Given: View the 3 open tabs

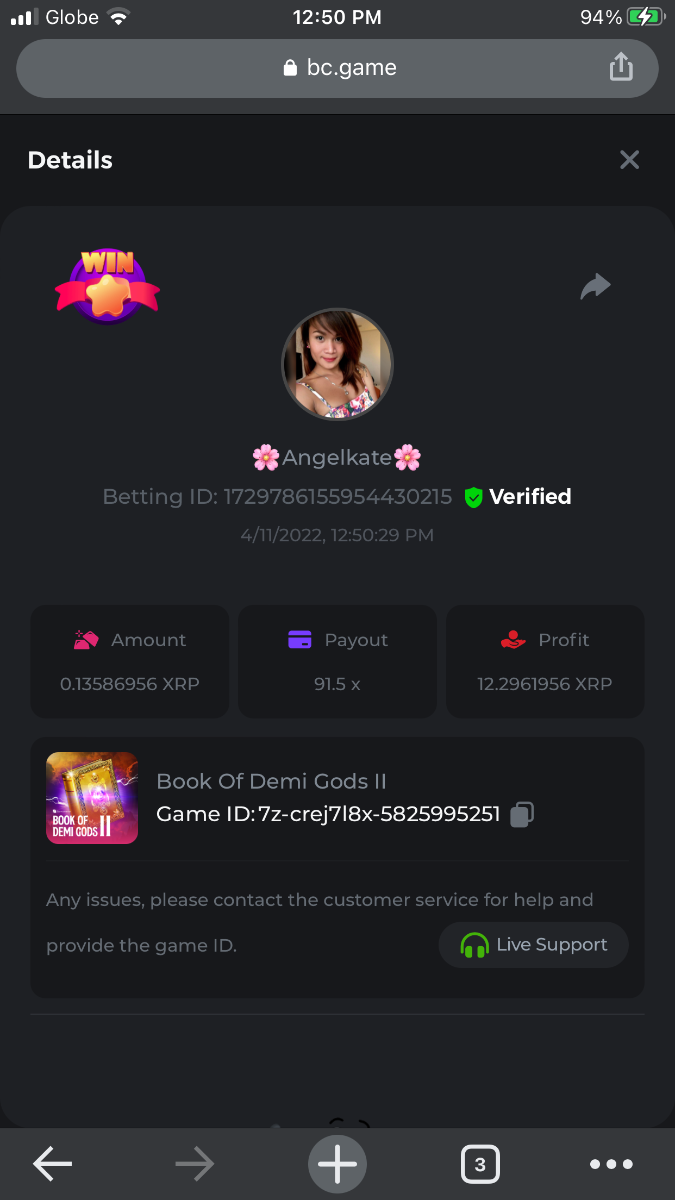Looking at the screenshot, I should pos(480,1164).
